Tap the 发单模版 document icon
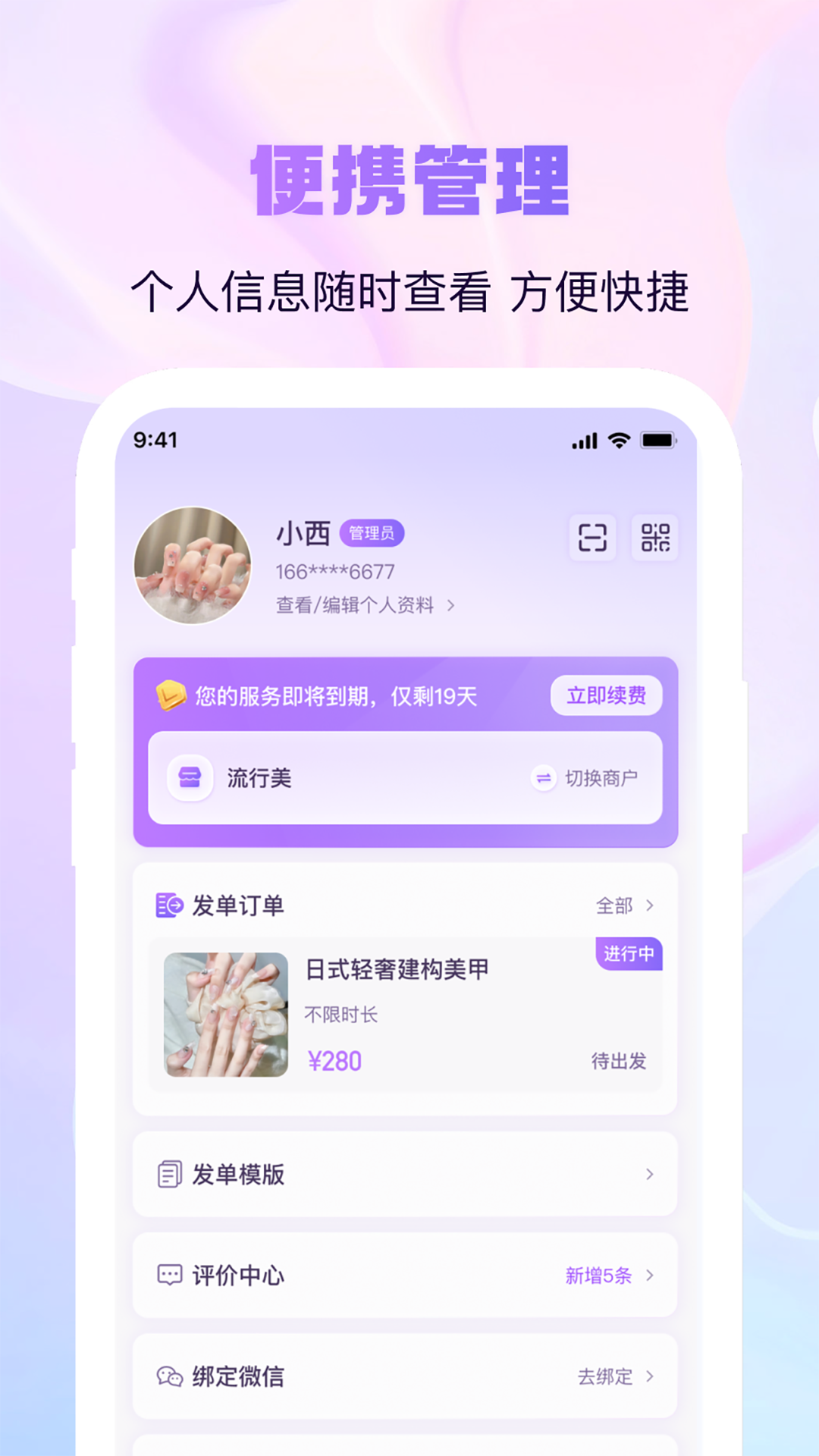 [170, 1174]
